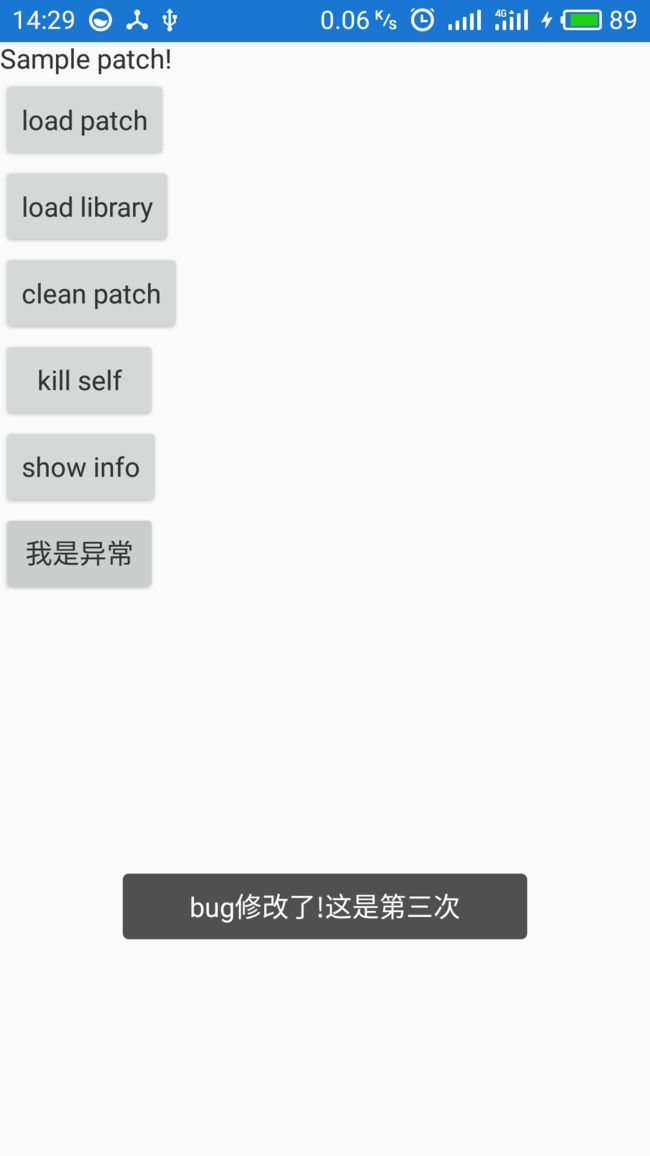Tap the load patch button
650x1156 pixels.
click(85, 120)
